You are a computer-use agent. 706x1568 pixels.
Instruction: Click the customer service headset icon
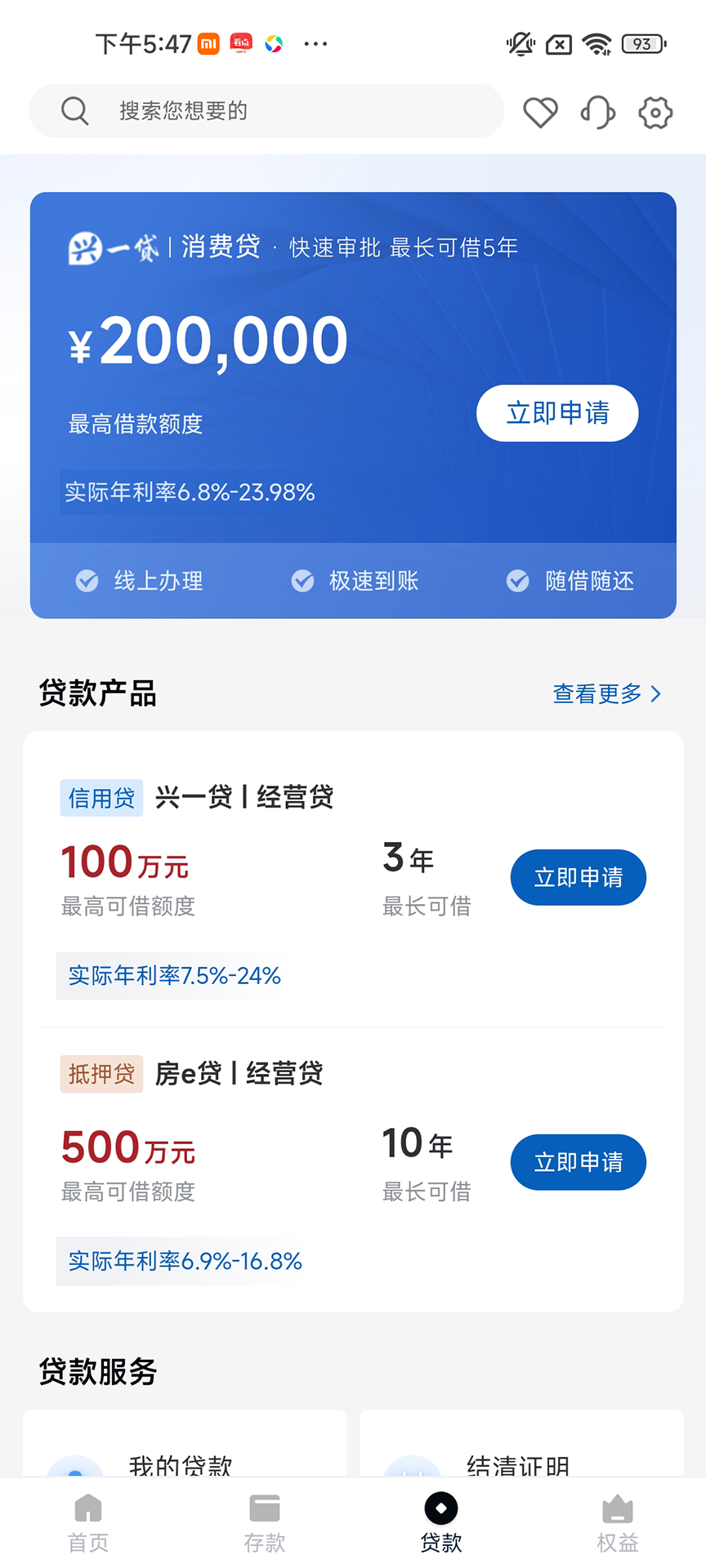click(597, 112)
